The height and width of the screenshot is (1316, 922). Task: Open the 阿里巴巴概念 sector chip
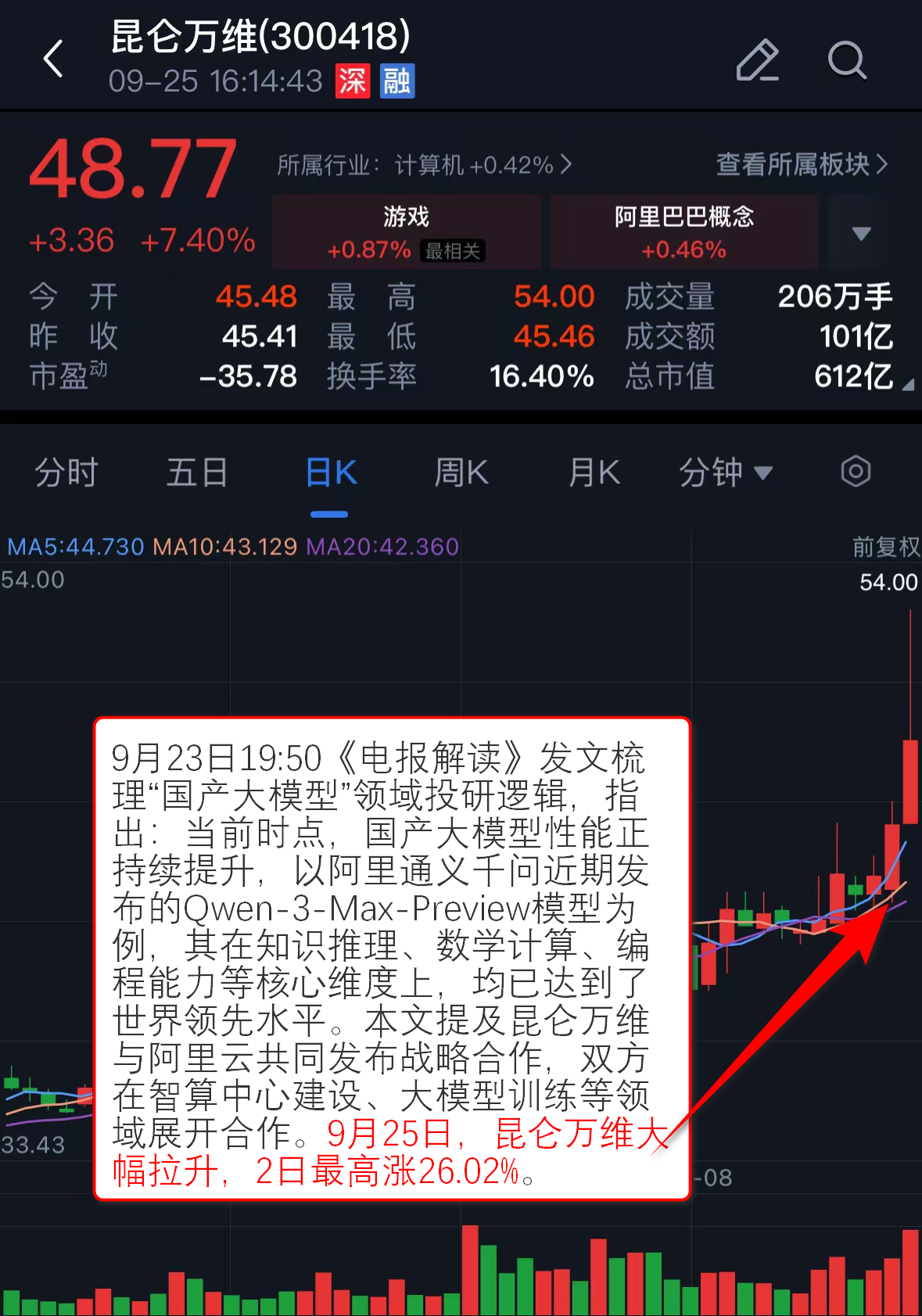[684, 232]
